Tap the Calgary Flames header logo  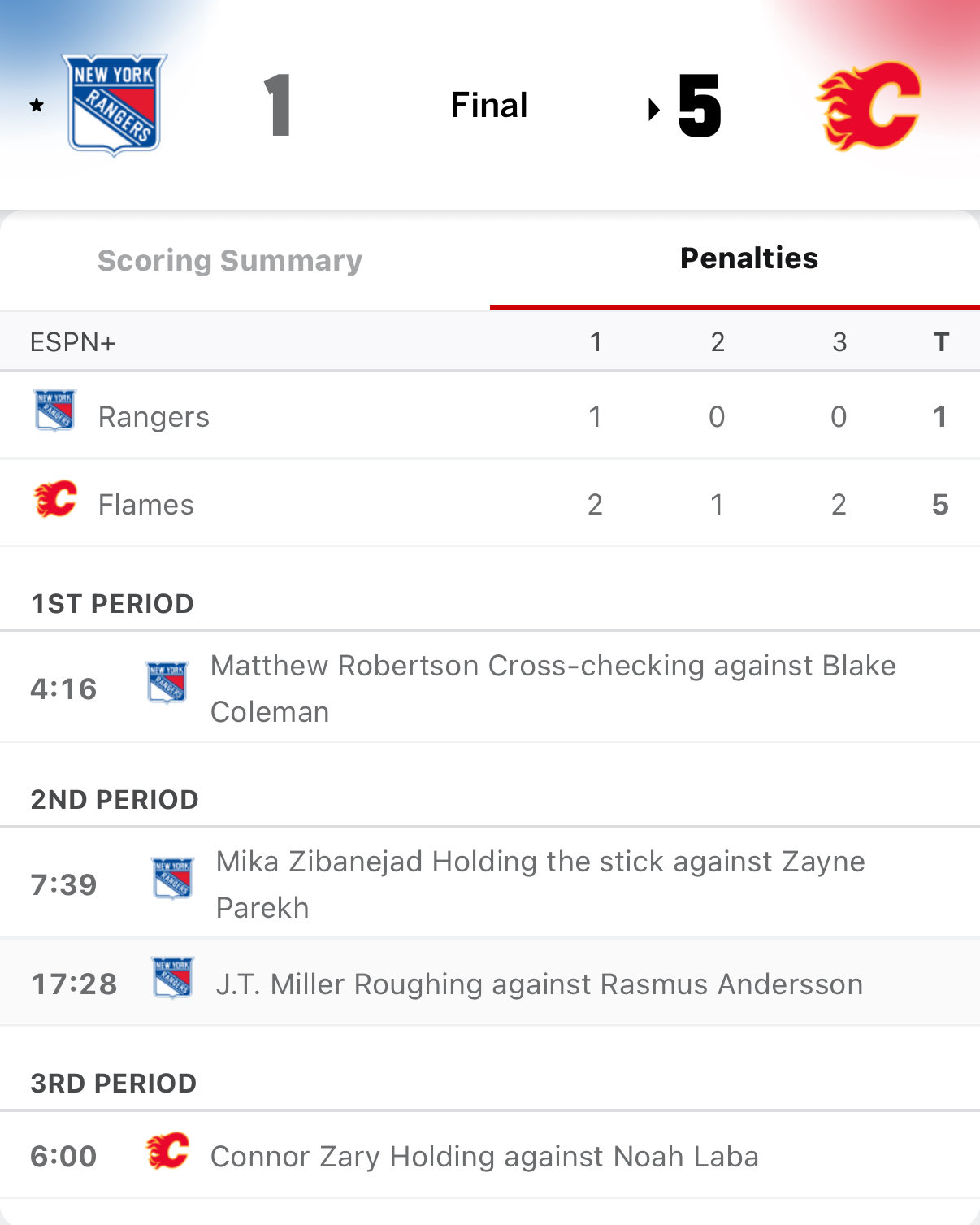click(x=869, y=106)
